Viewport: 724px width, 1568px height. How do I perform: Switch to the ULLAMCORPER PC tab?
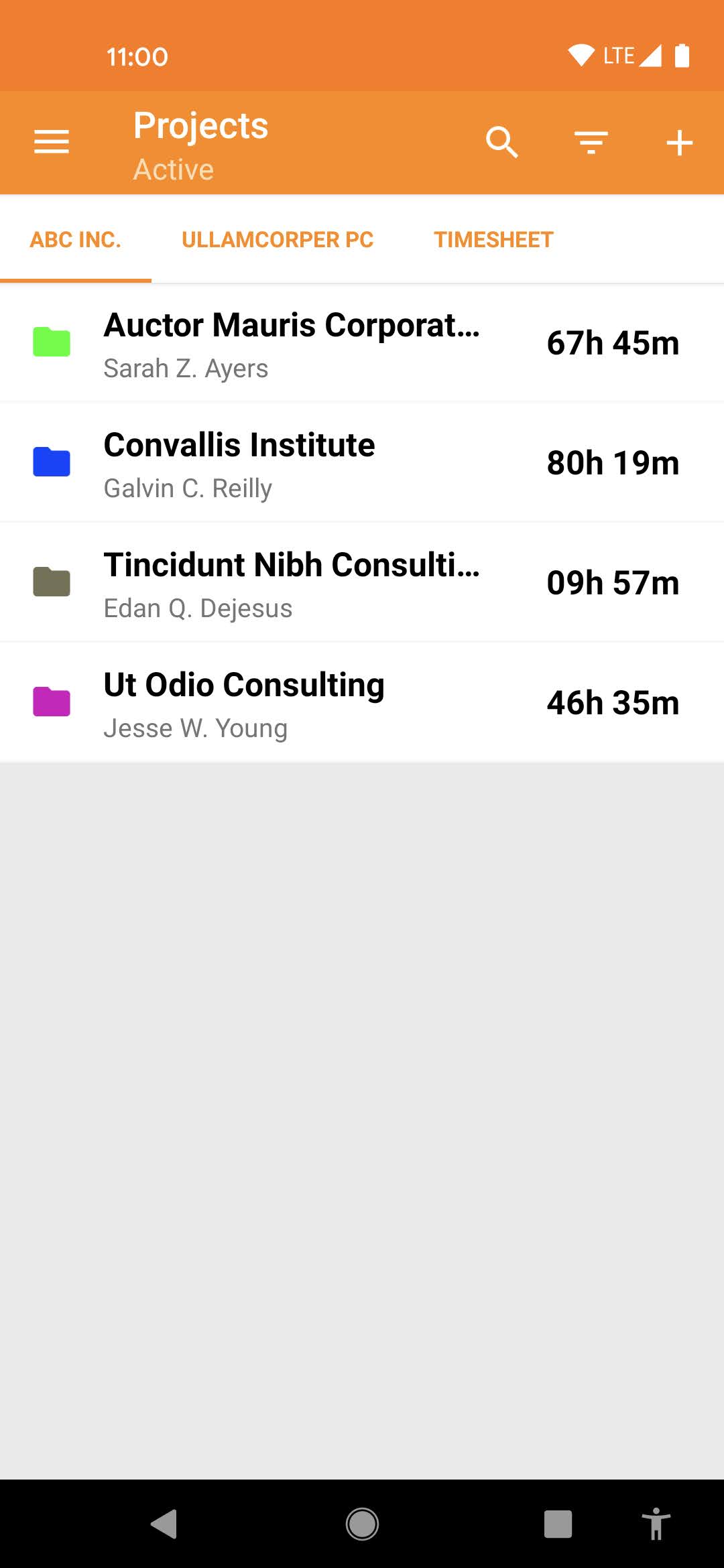coord(278,239)
